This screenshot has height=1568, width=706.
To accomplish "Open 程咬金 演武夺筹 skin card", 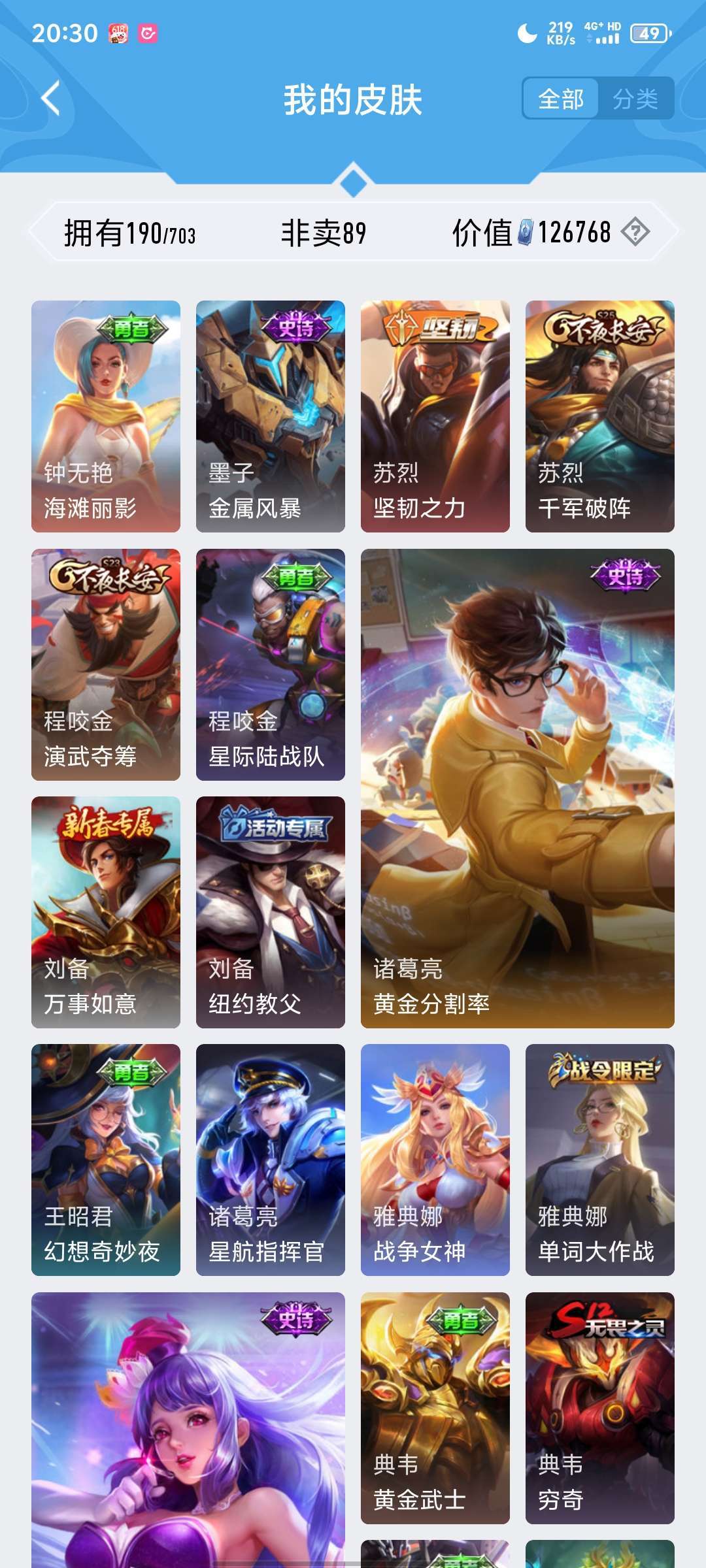I will [106, 664].
